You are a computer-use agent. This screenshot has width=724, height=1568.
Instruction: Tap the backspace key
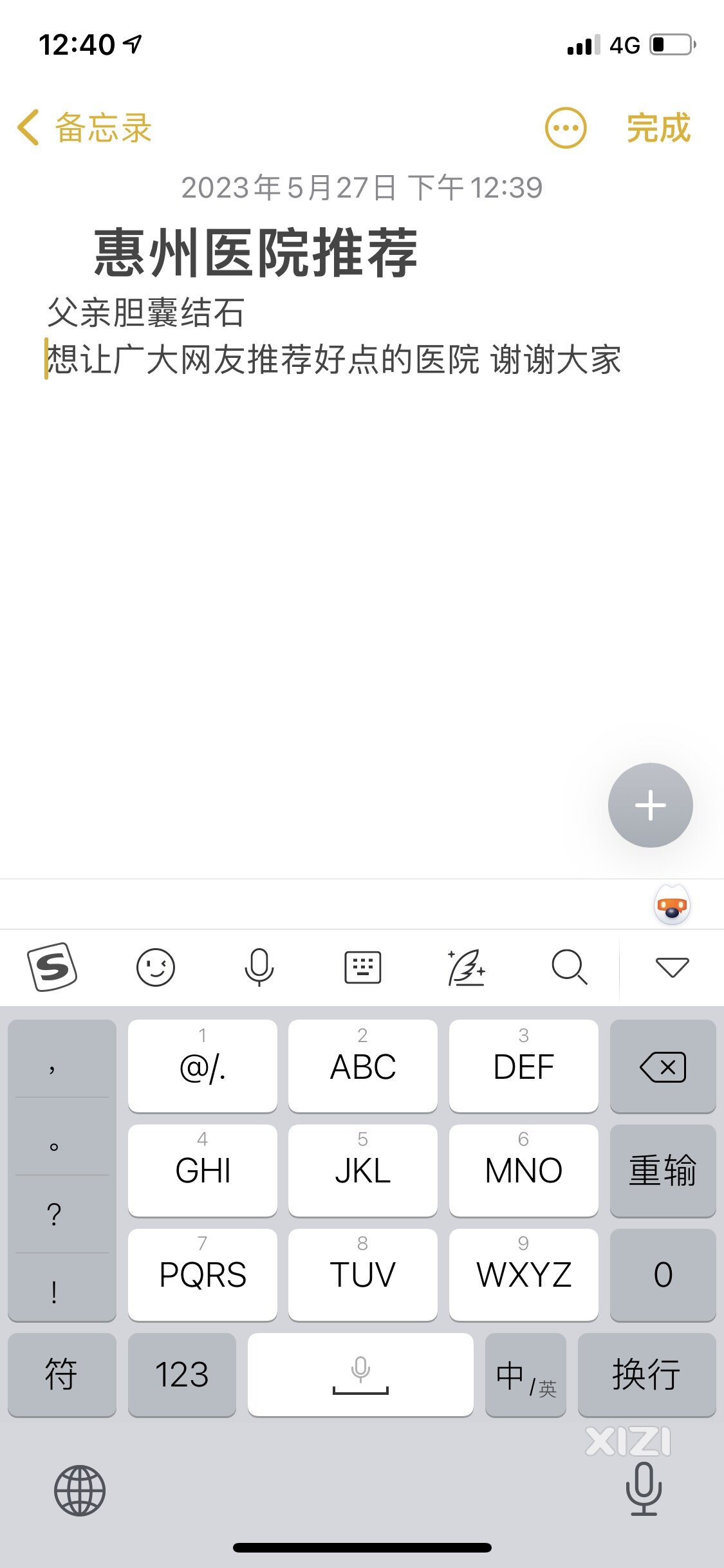click(663, 1067)
